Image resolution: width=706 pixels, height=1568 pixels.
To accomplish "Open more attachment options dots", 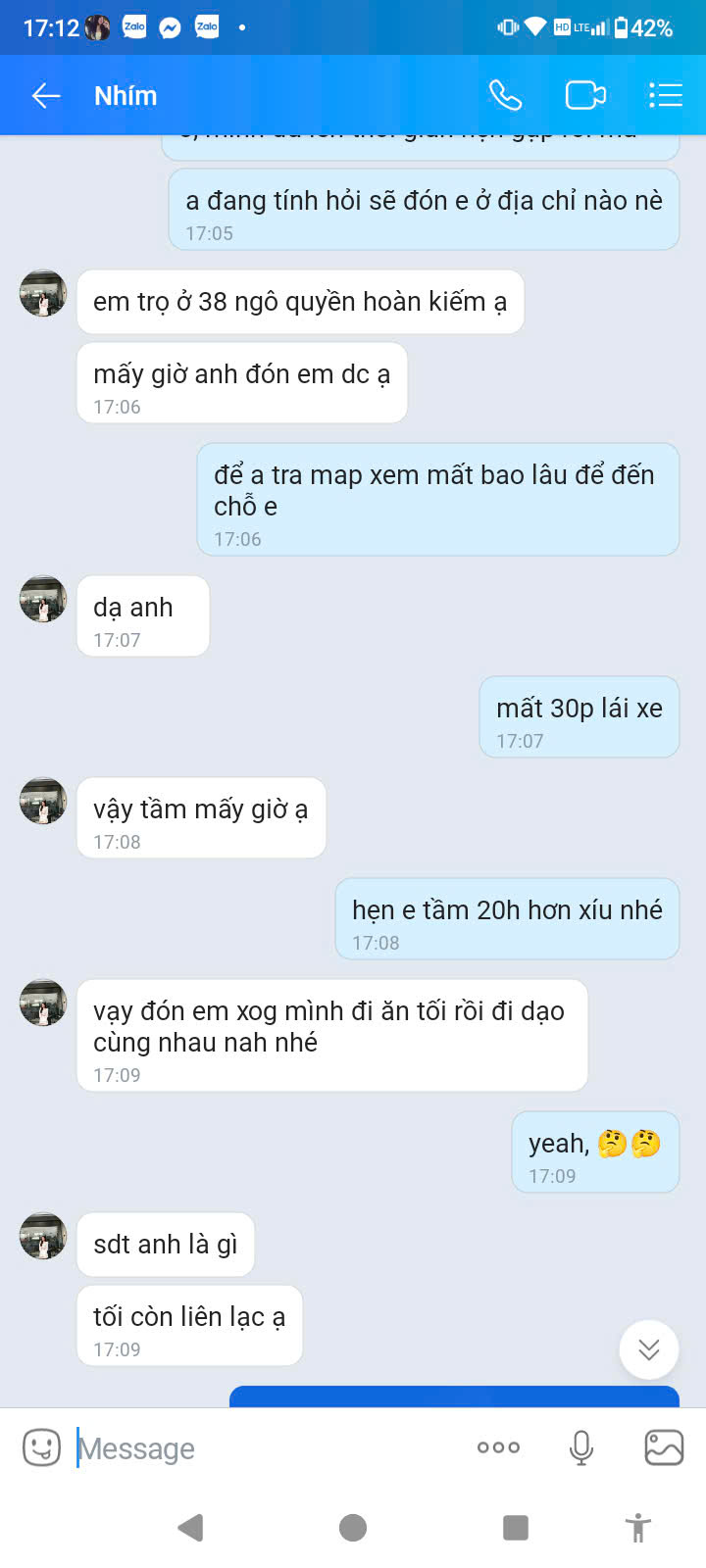I will click(x=498, y=1447).
